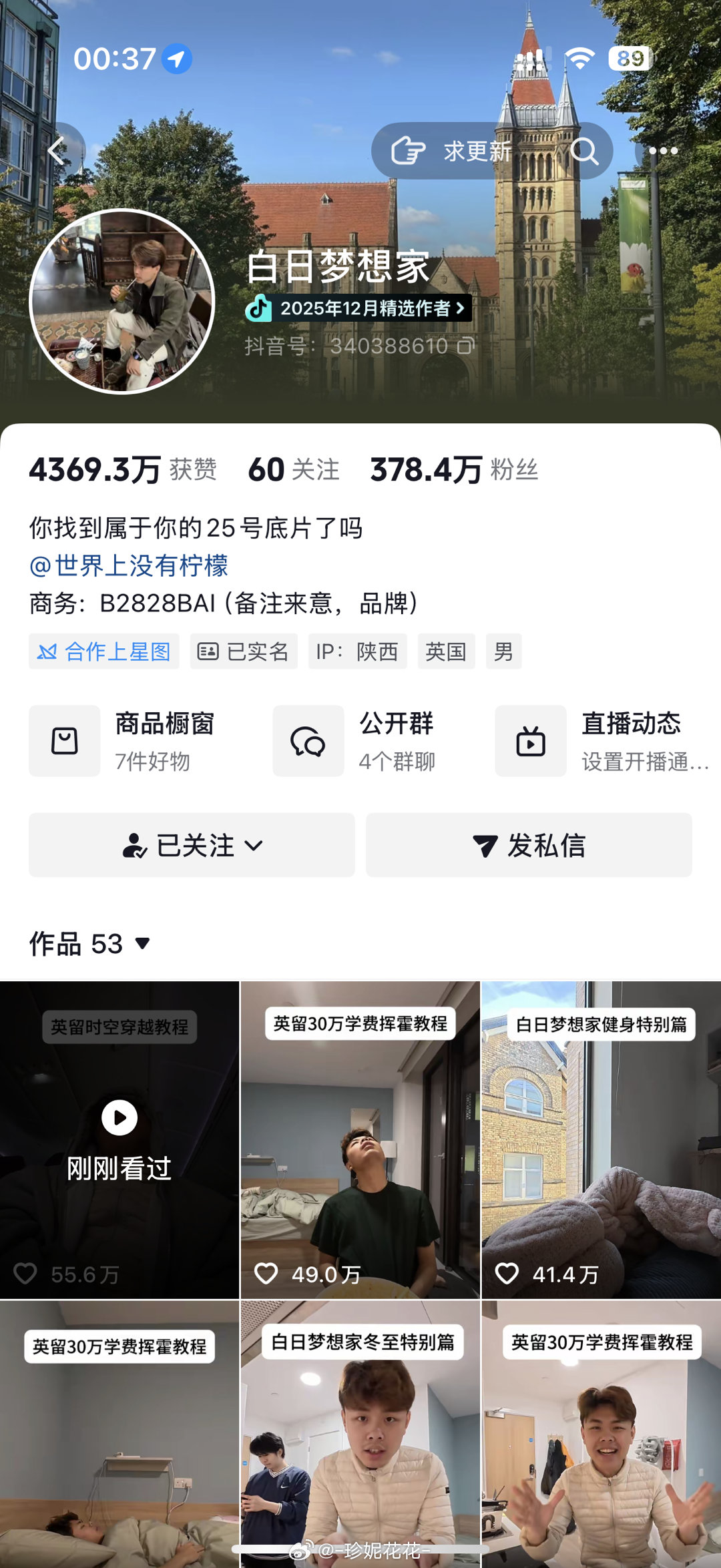Click the 商品橱窗 shopping bag icon
The width and height of the screenshot is (721, 1568).
coord(64,741)
